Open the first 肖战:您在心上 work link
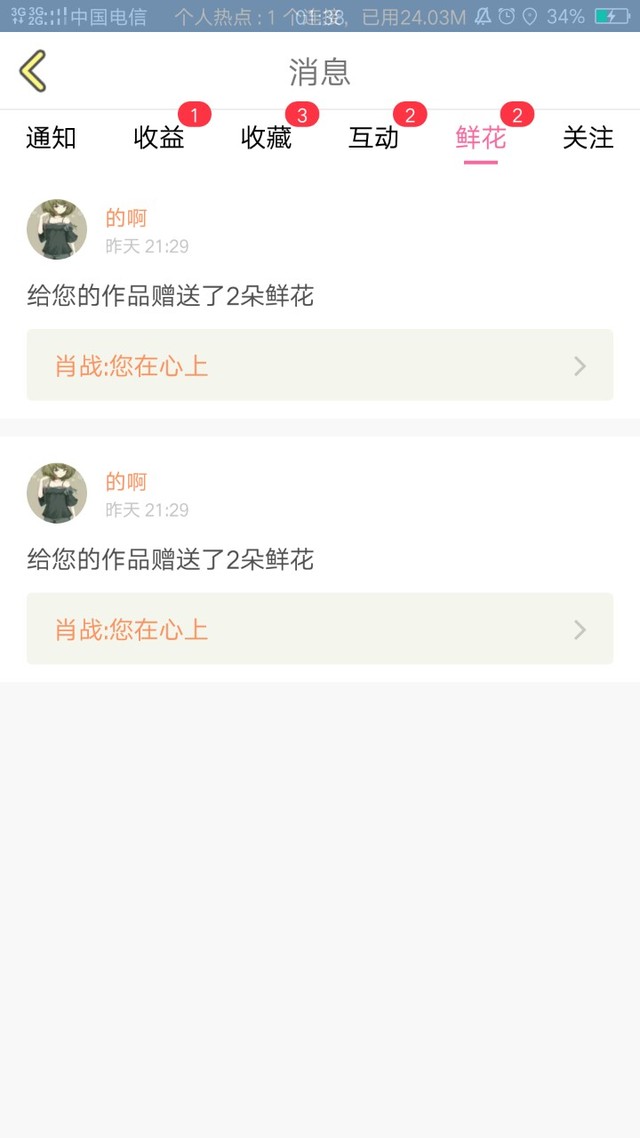Image resolution: width=640 pixels, height=1138 pixels. (x=320, y=365)
